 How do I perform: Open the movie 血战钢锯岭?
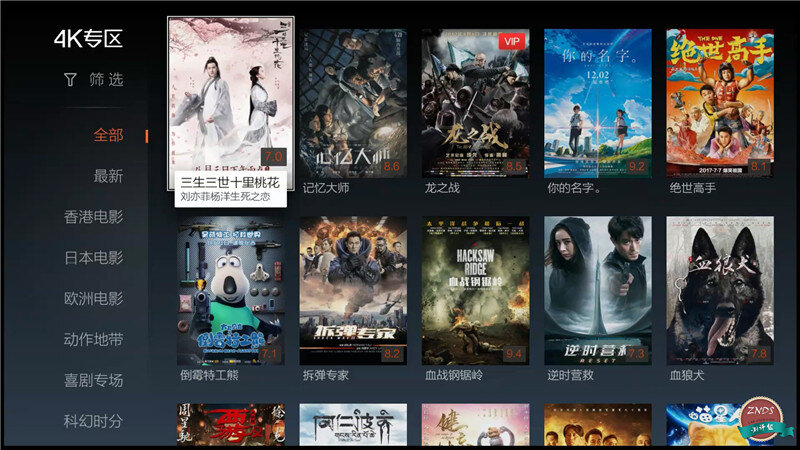(474, 290)
